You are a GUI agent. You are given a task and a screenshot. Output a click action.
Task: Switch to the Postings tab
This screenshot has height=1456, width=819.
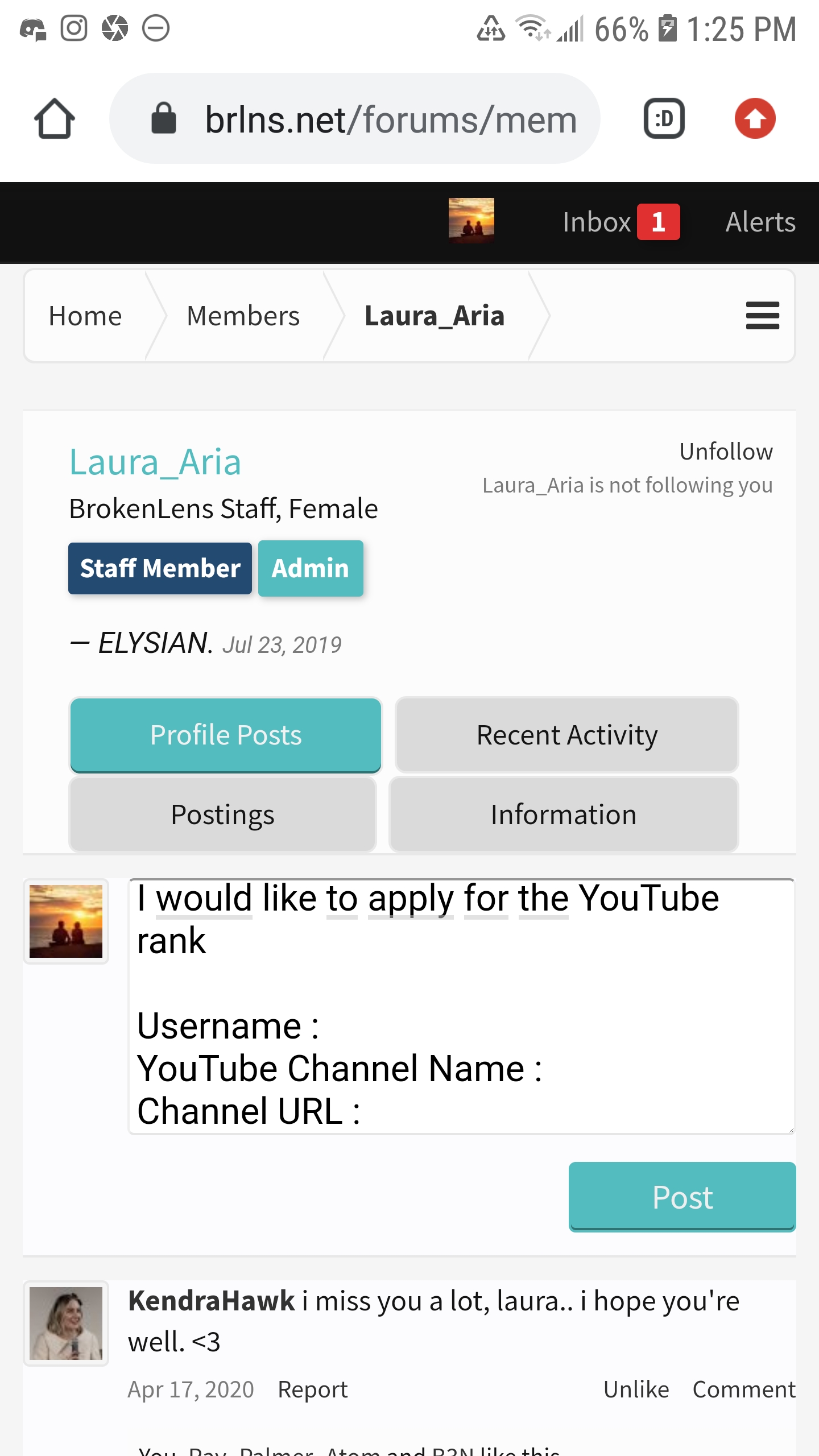click(222, 814)
